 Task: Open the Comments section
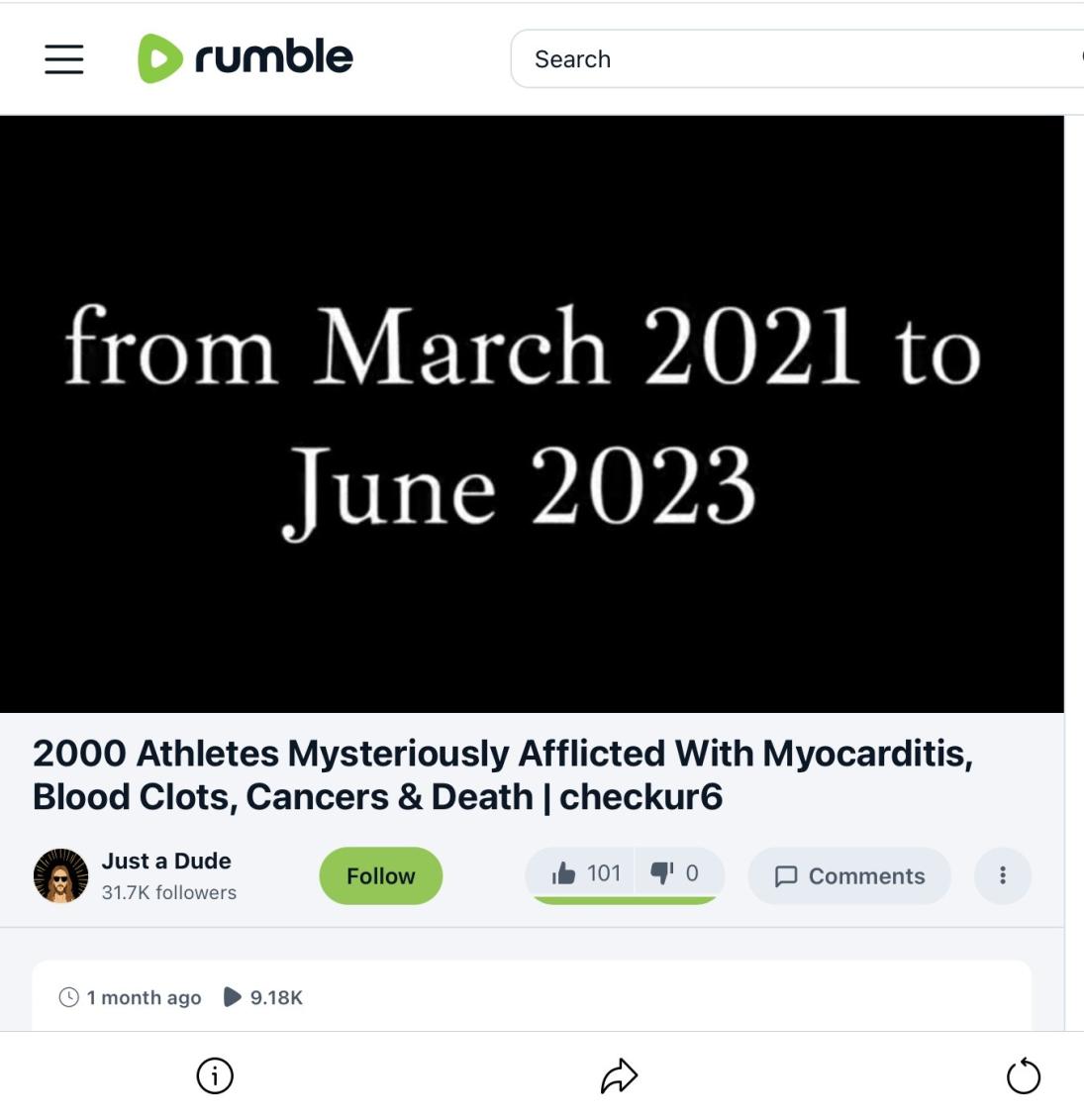(849, 875)
